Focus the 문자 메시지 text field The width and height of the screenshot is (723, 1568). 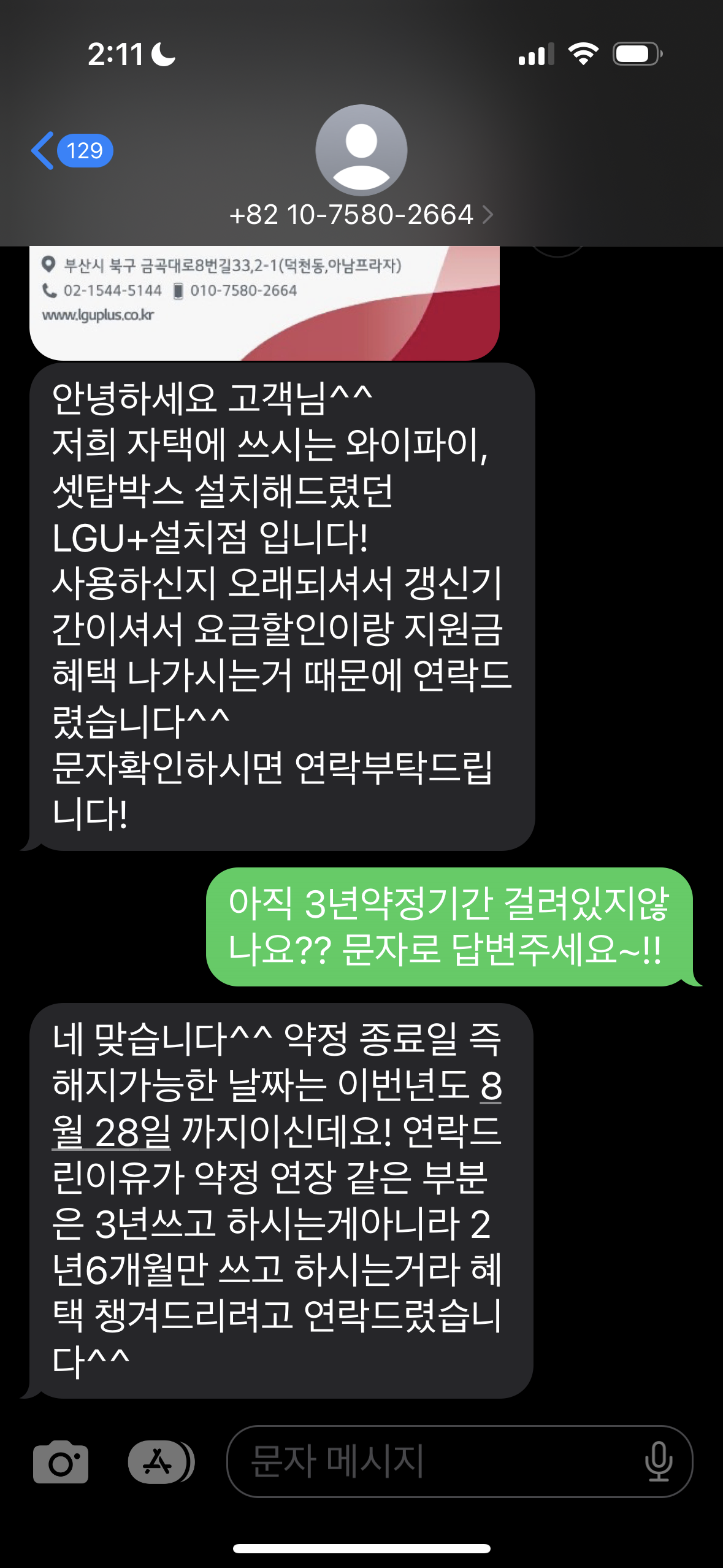429,1462
